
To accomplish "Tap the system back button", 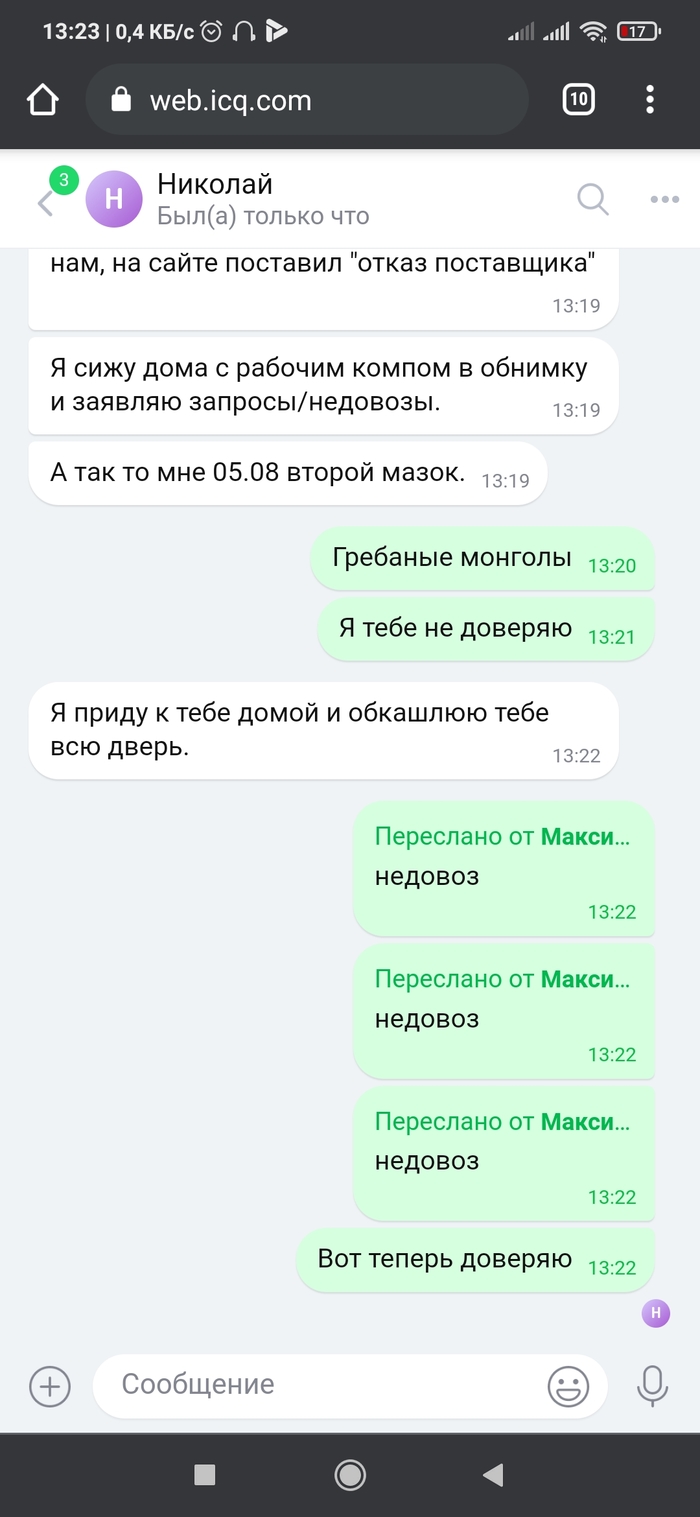I will 492,1474.
